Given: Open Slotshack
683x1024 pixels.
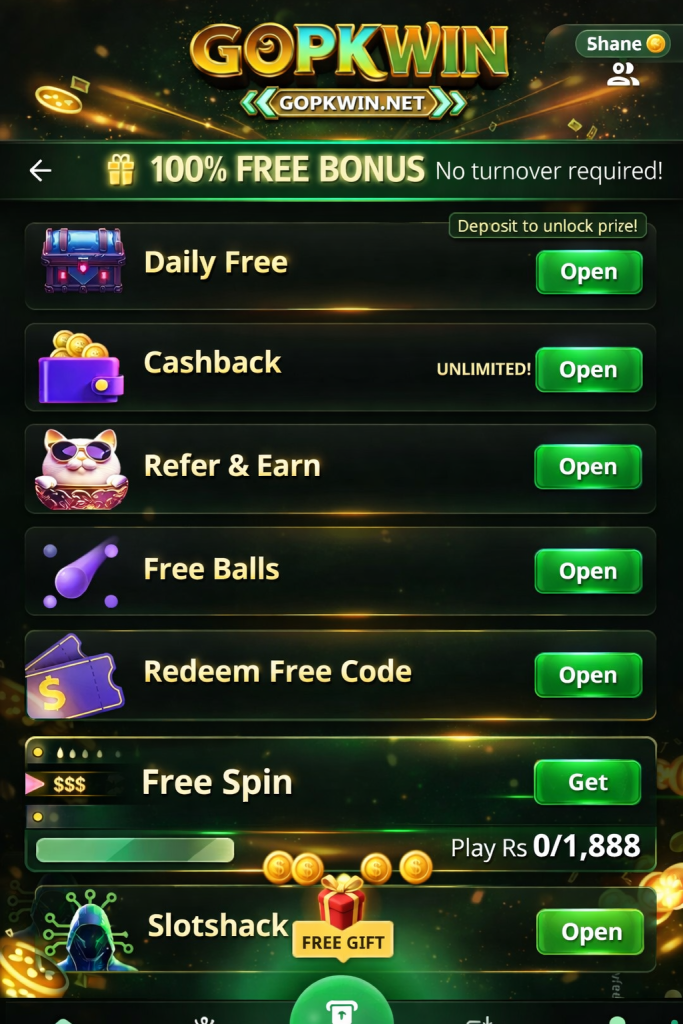Looking at the screenshot, I should [x=591, y=932].
